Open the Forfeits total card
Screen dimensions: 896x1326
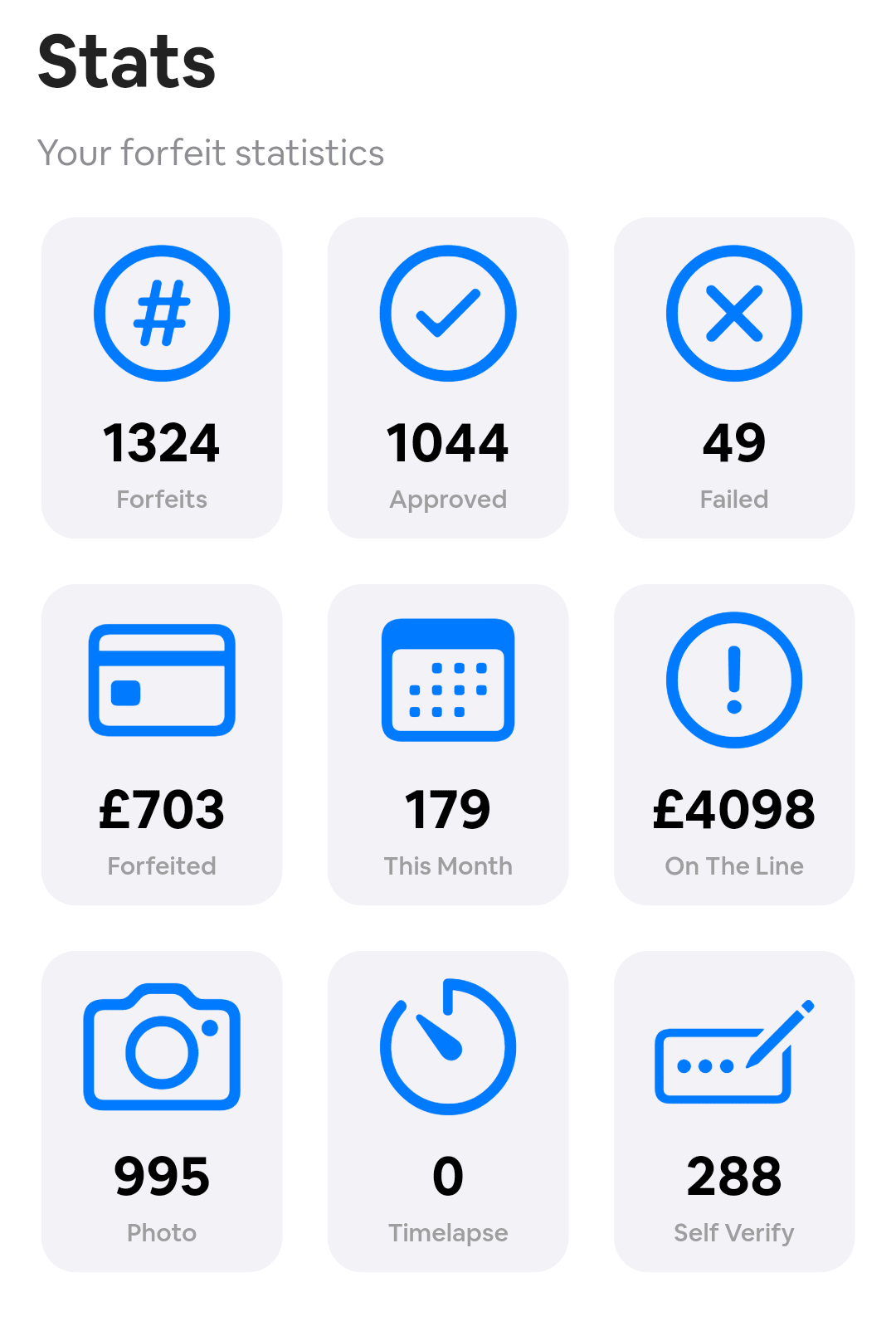coord(162,378)
